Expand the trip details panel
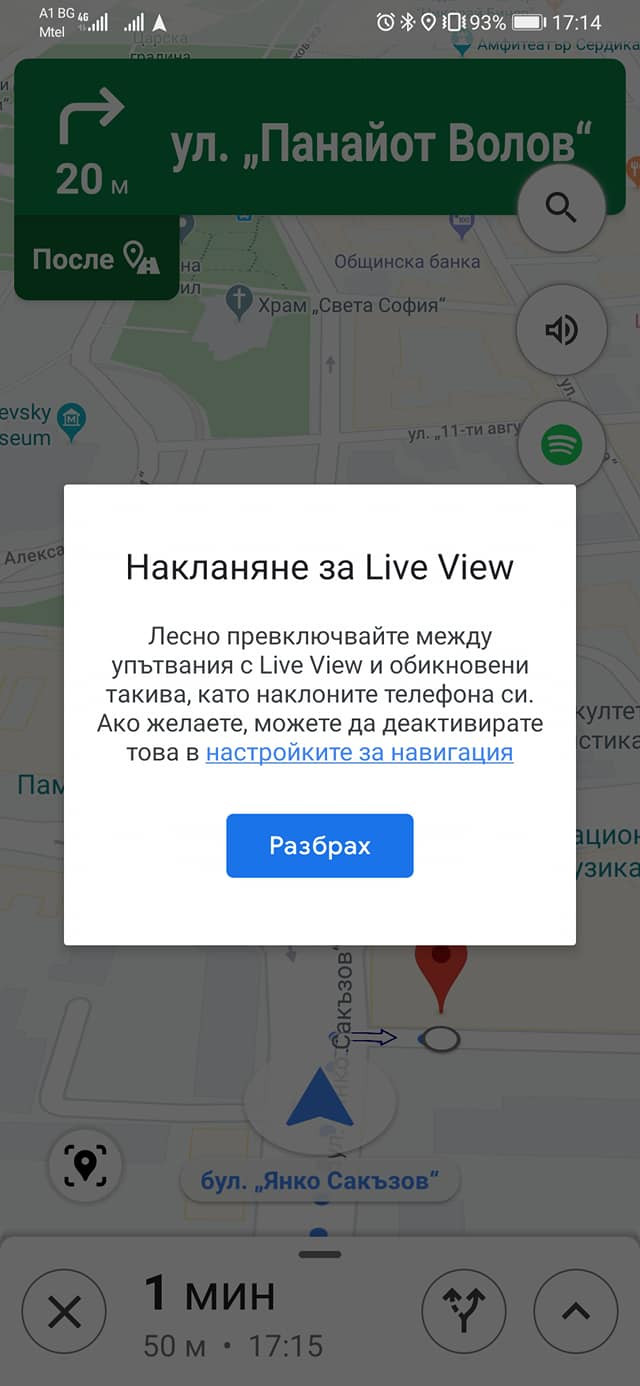Image resolution: width=640 pixels, height=1386 pixels. pyautogui.click(x=579, y=1312)
